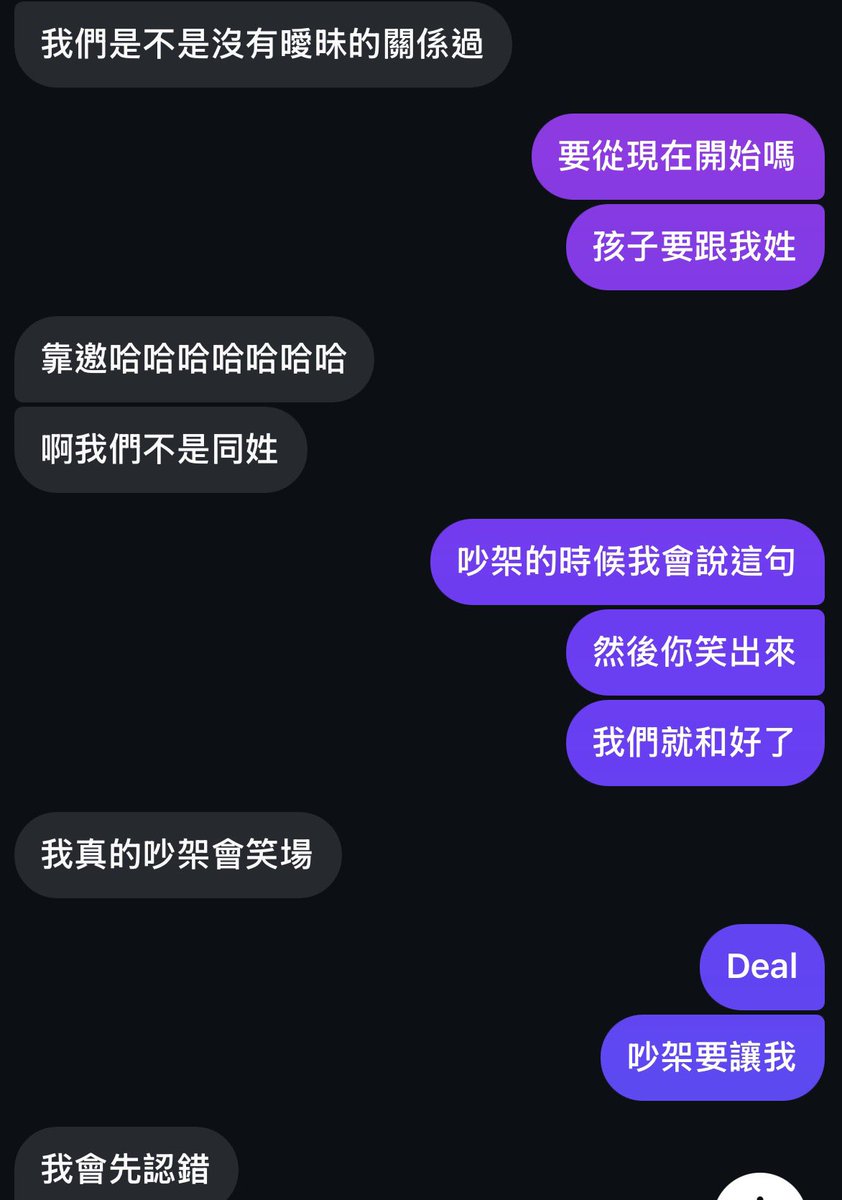This screenshot has height=1200, width=842.
Task: Tap the second gray bubble from the top
Action: coord(192,360)
